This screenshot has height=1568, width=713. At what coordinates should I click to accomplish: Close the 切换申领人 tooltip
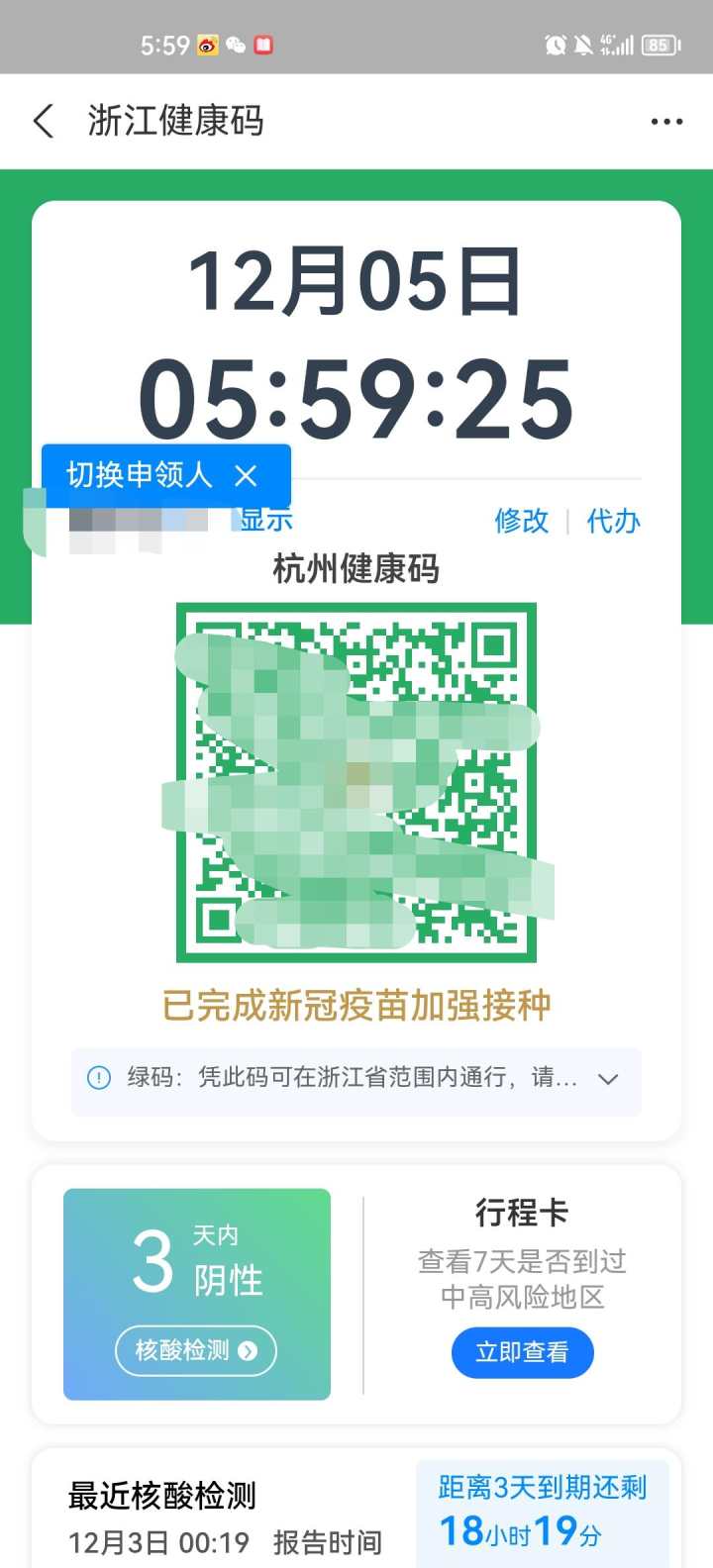click(x=246, y=476)
